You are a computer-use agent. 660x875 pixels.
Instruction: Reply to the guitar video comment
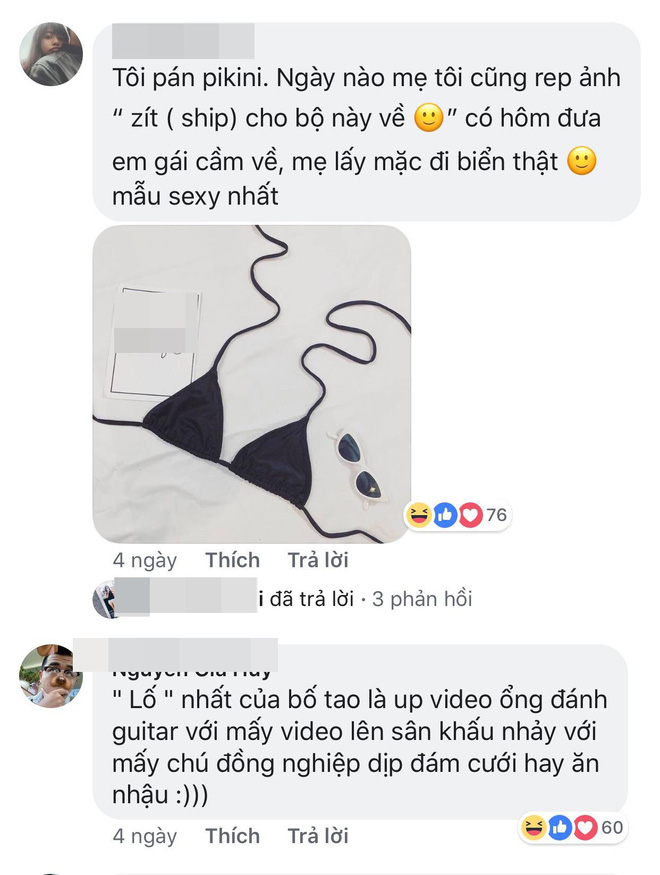click(317, 835)
